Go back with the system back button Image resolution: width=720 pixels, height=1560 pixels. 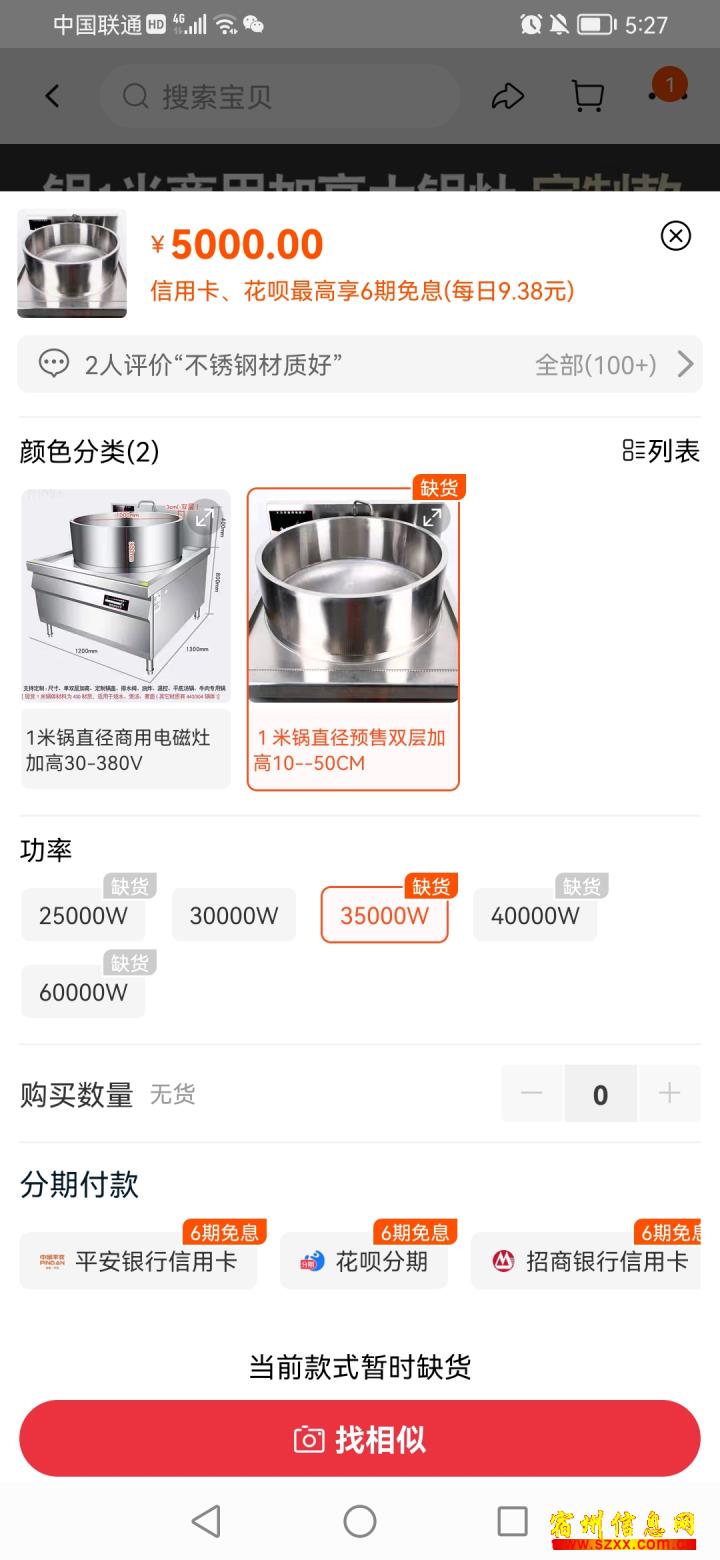tap(206, 1521)
